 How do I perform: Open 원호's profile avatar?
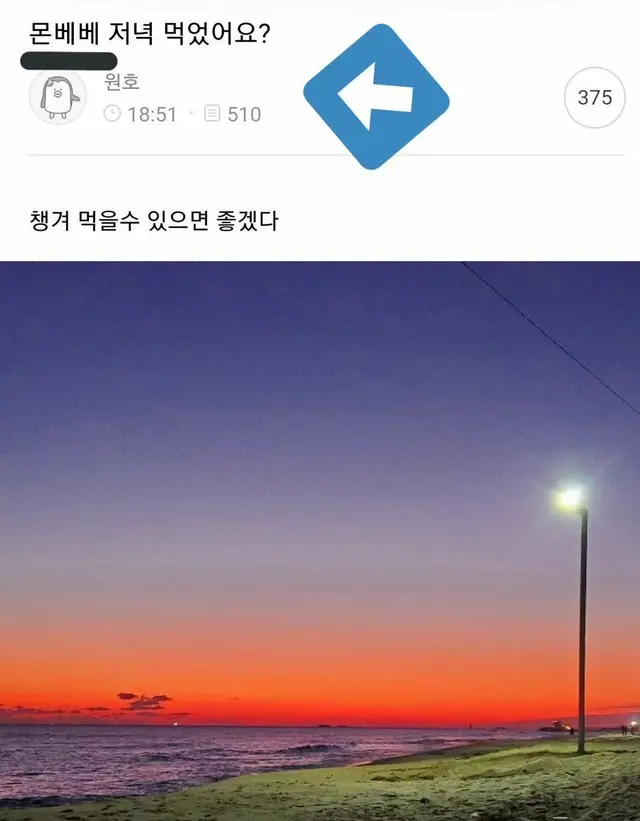tap(57, 97)
